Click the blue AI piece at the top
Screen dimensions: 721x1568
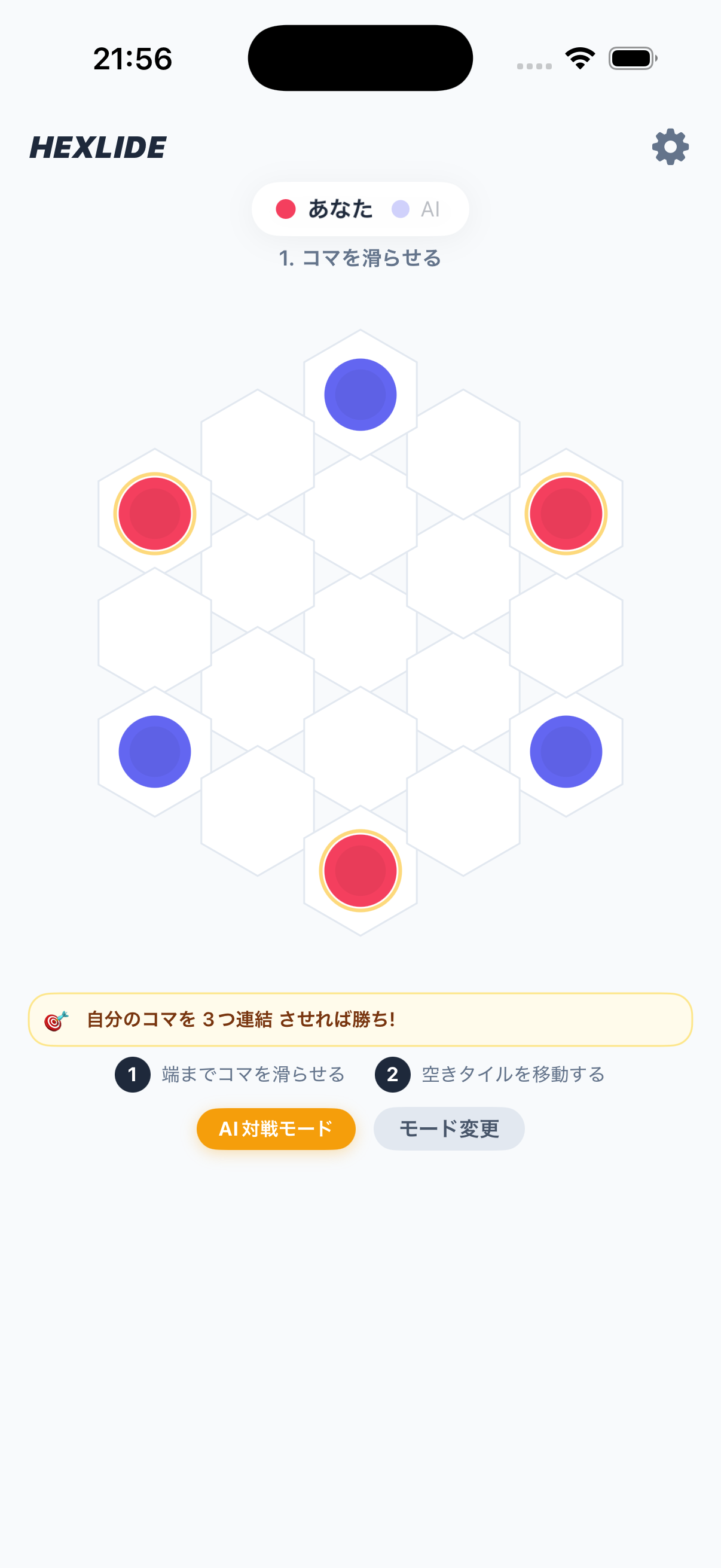[360, 395]
